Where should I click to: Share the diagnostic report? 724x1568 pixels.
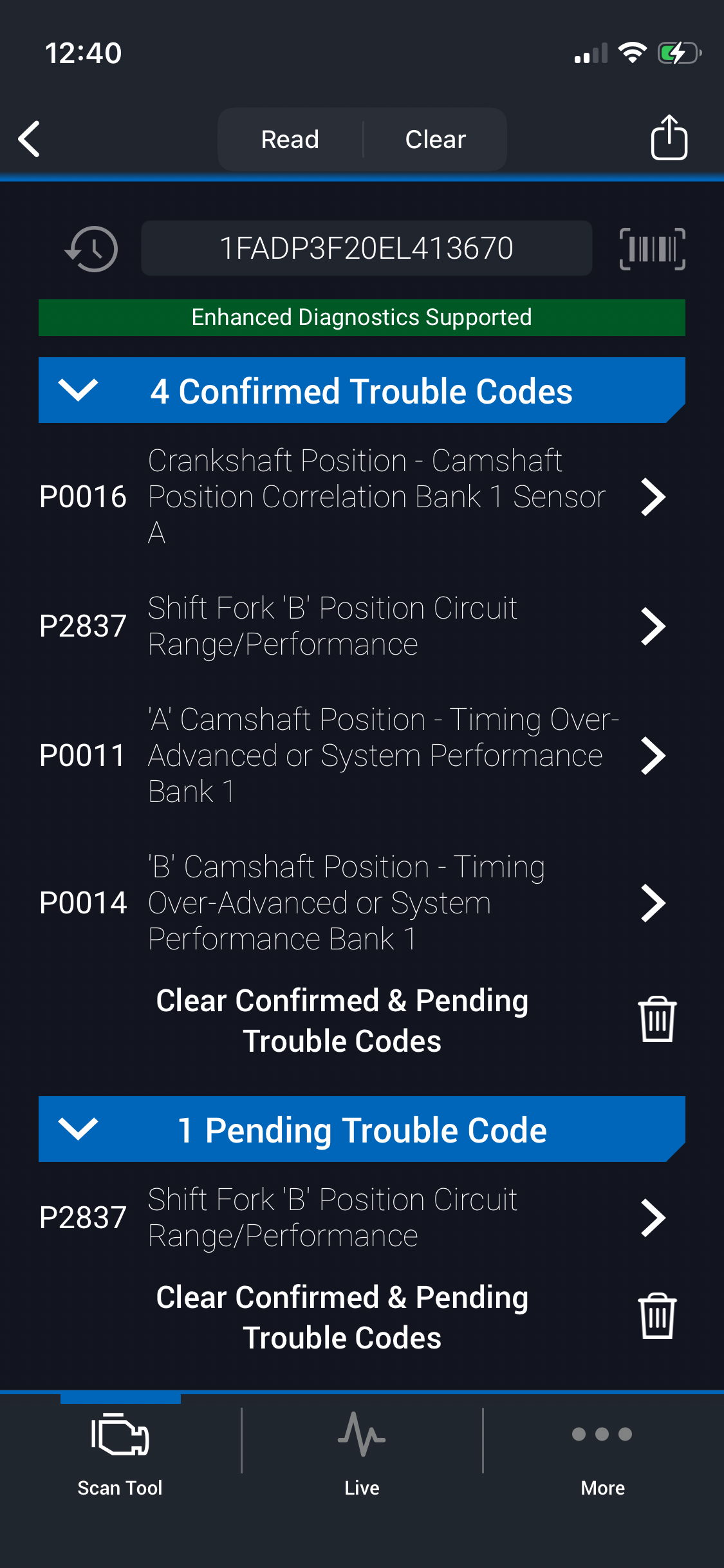coord(669,137)
